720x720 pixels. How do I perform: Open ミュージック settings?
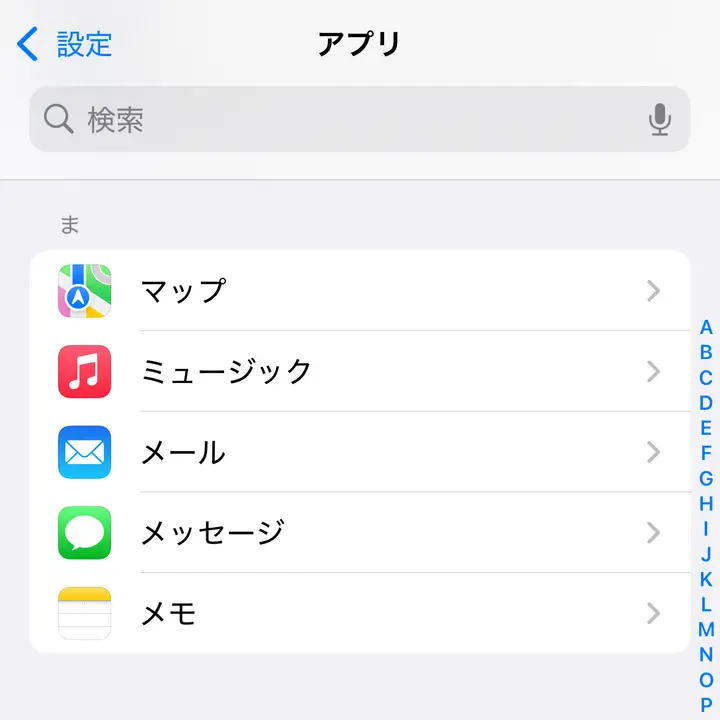click(360, 372)
